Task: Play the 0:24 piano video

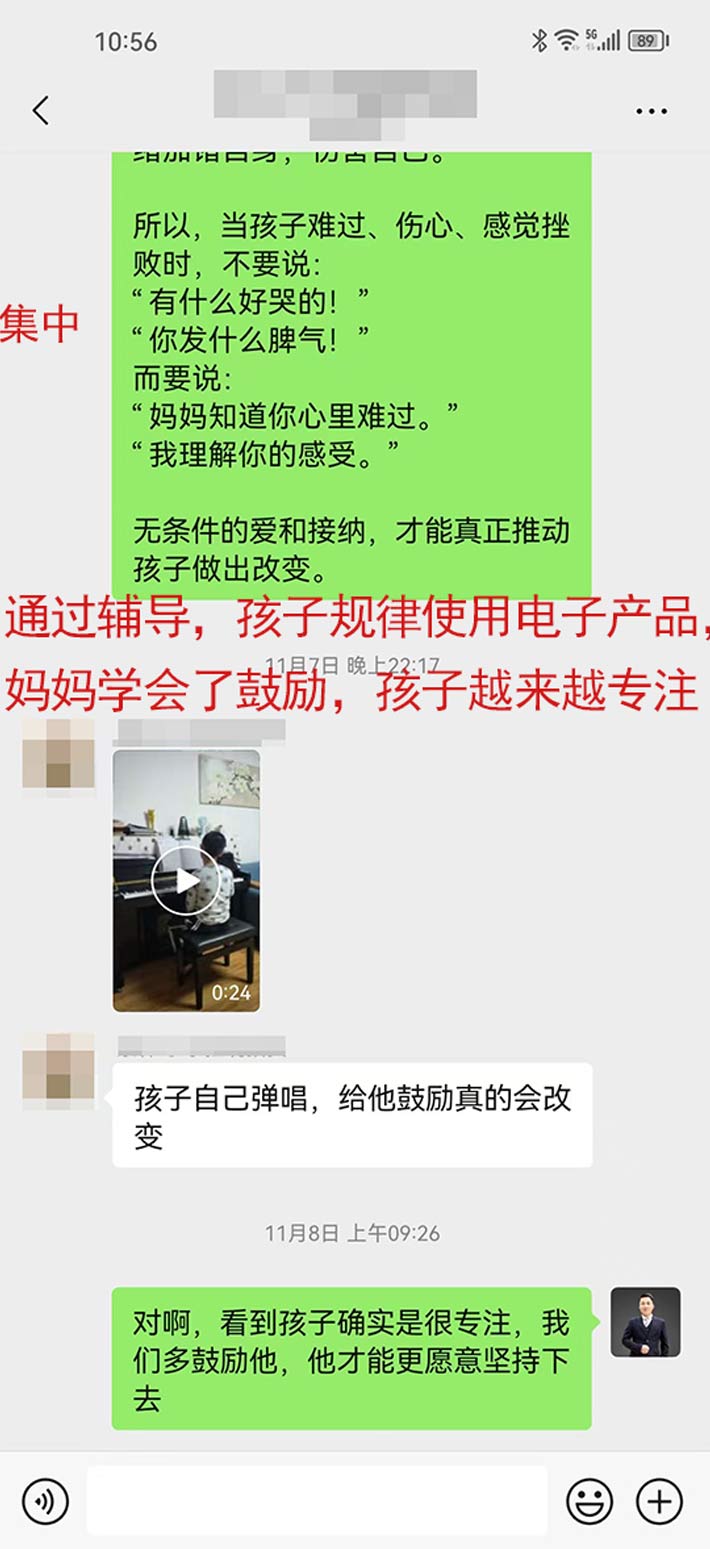Action: point(186,880)
